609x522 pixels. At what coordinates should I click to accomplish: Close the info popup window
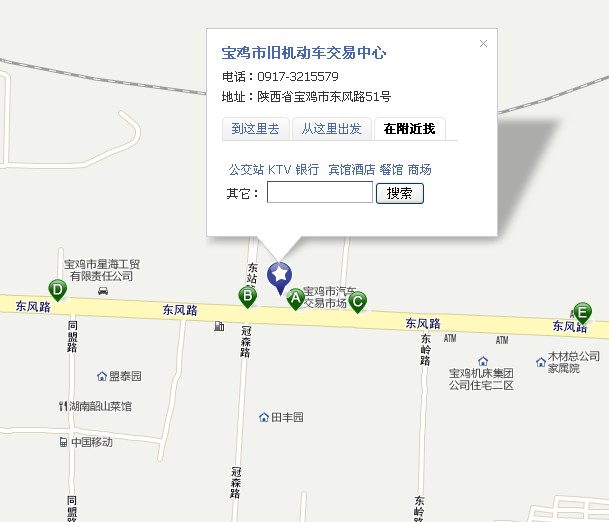coord(483,44)
